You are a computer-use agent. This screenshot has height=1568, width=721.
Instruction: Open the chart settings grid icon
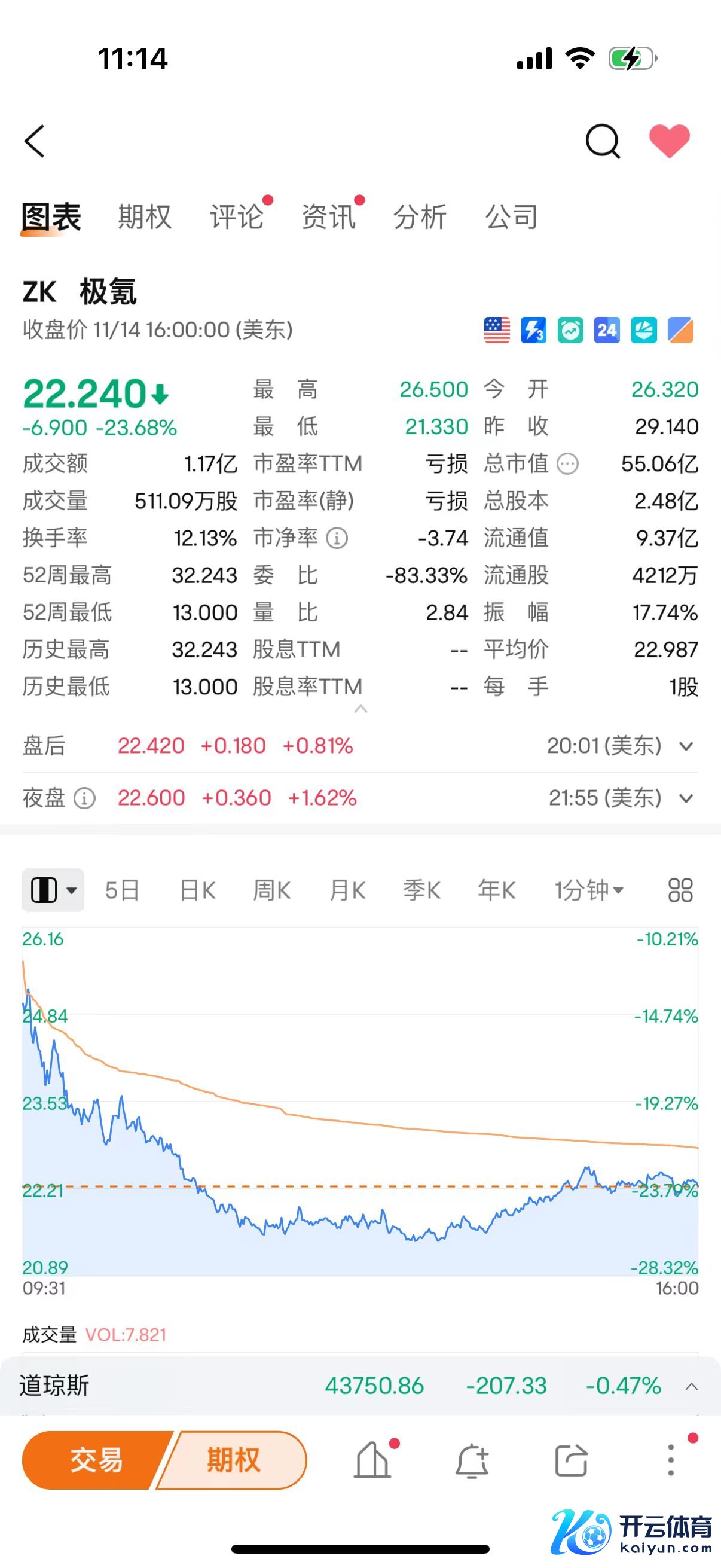pos(680,890)
